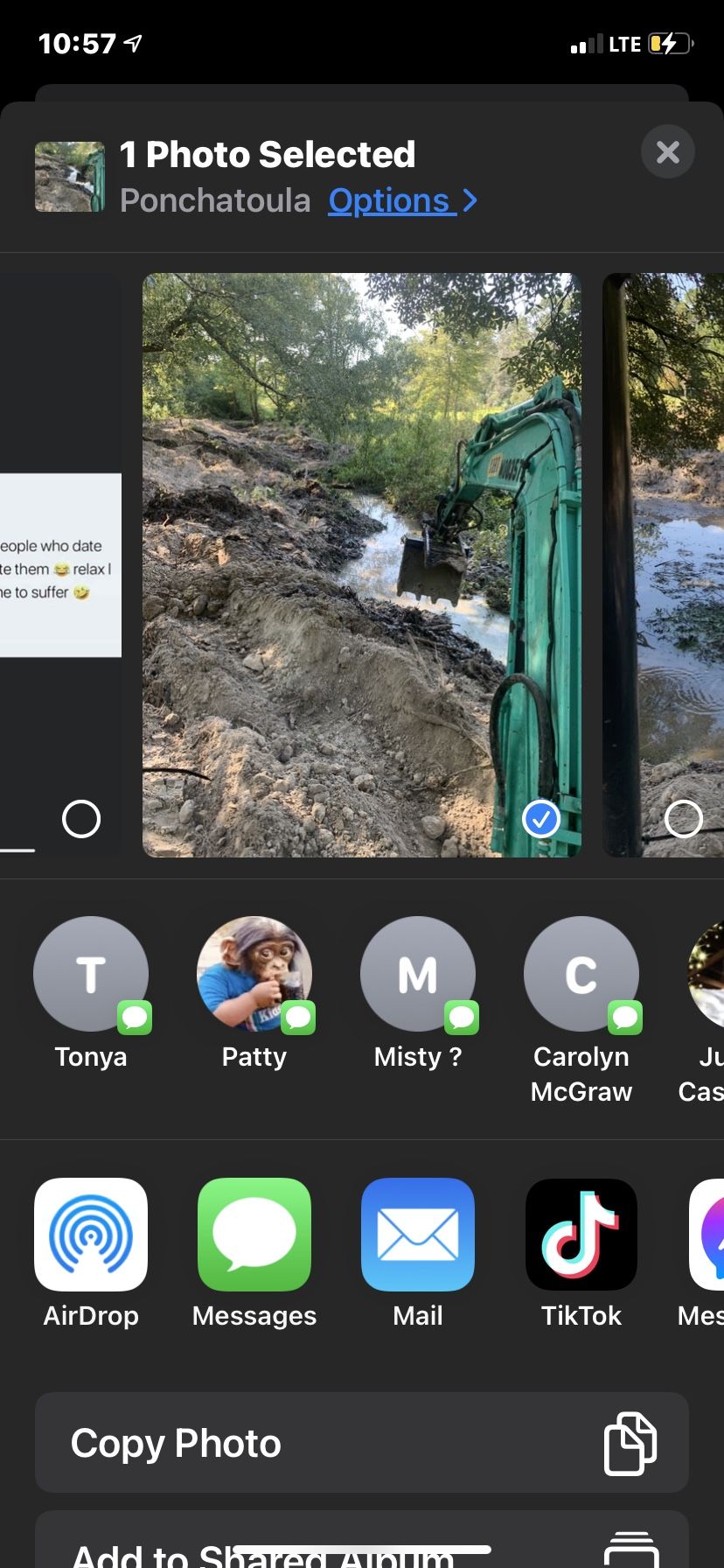
Task: Add to Shared Album
Action: pos(362,1547)
